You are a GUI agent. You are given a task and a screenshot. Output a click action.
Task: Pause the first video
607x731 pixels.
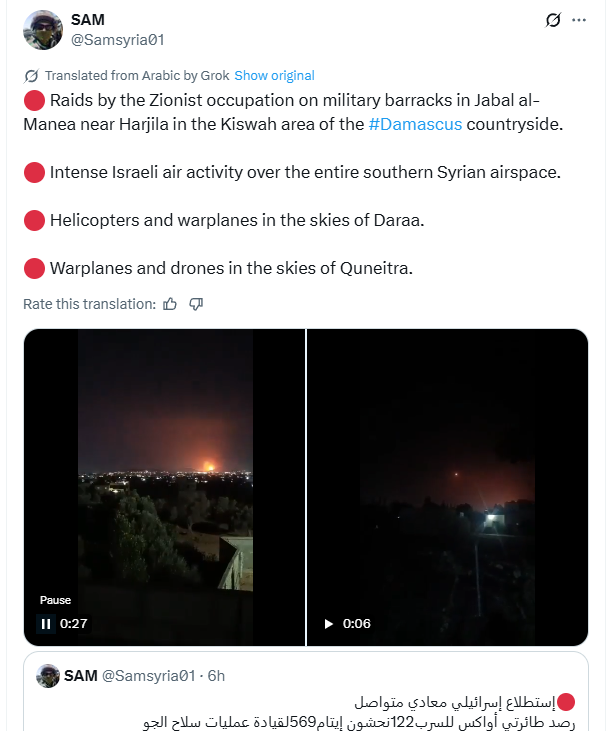click(45, 623)
